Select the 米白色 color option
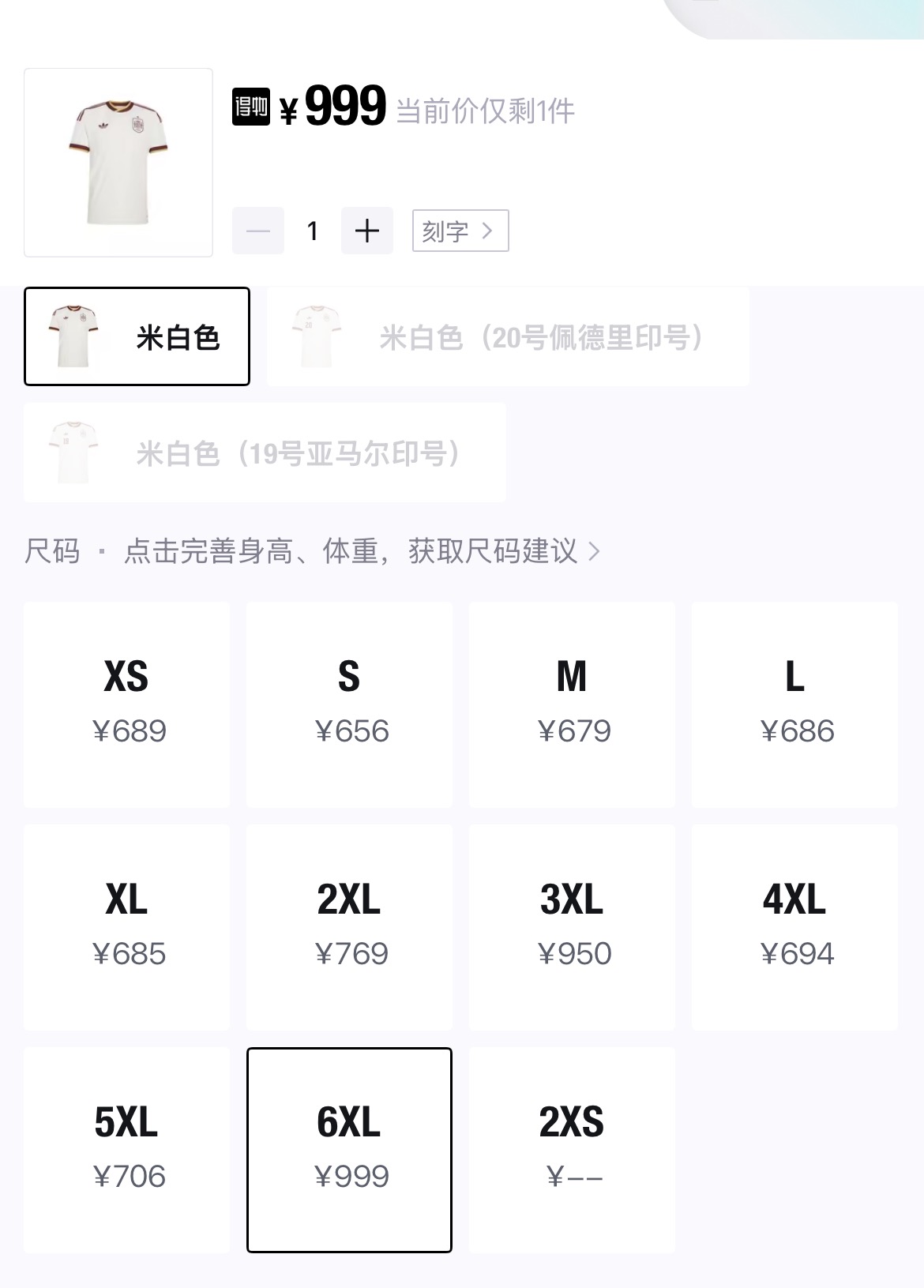Screen dimensions: 924x1288 point(137,336)
